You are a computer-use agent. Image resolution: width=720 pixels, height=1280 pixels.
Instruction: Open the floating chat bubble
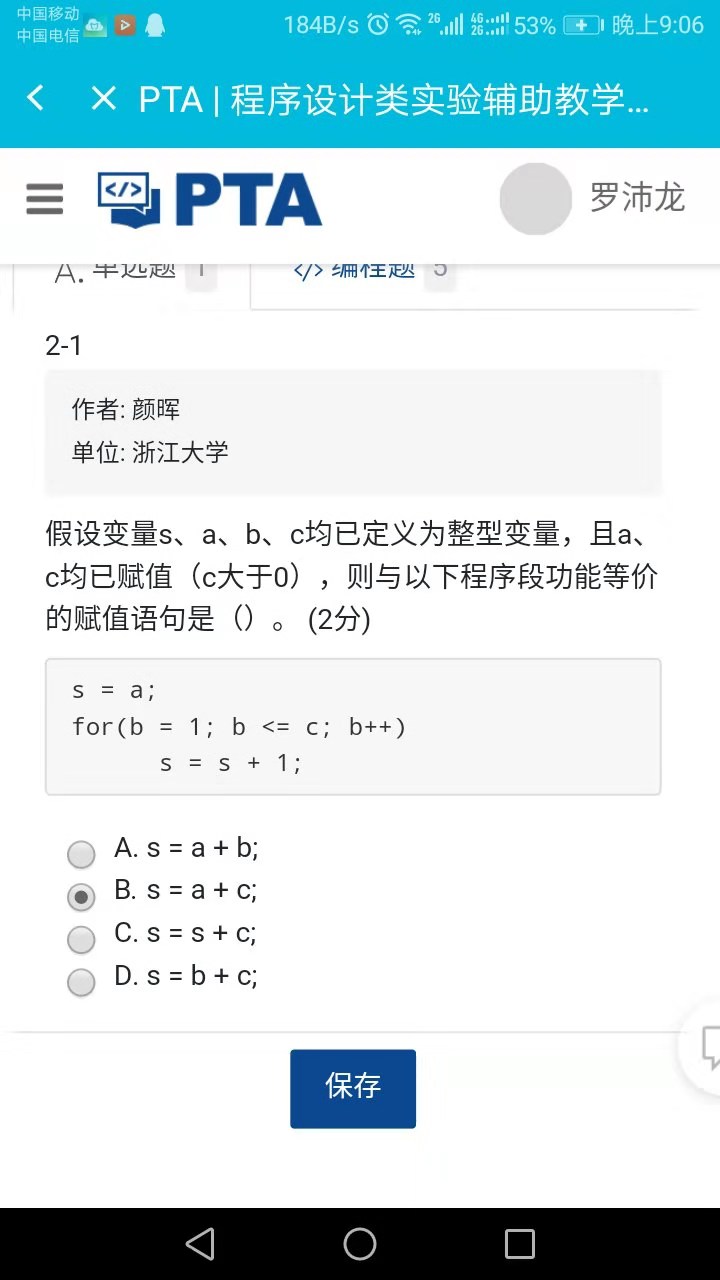706,1045
